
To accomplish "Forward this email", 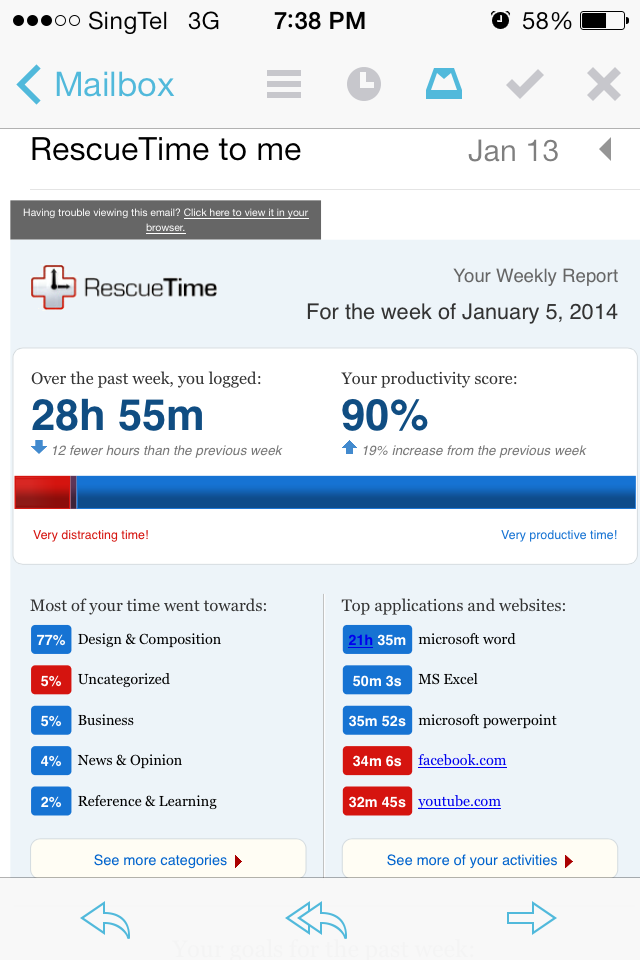I will [530, 917].
